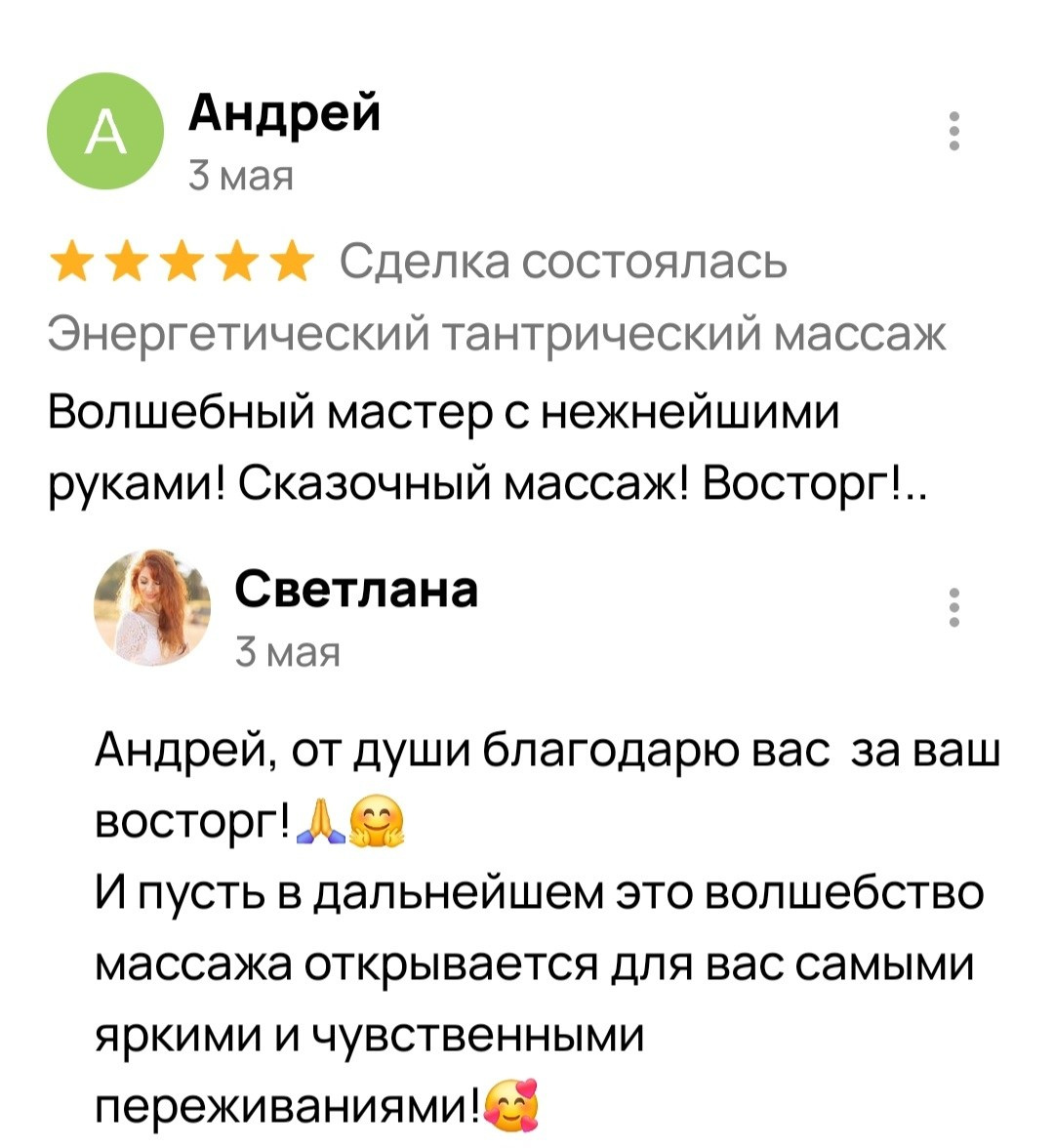
Task: Click the Сделка состоялась label
Action: tap(561, 259)
